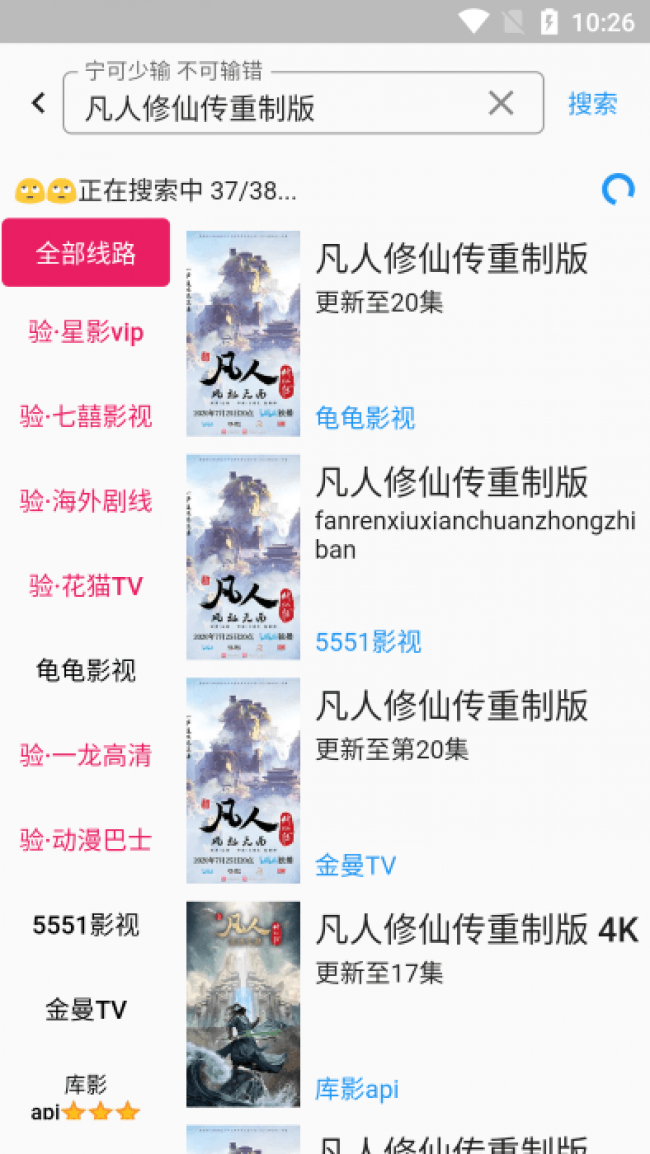Open the result from 龟龟影视

tap(412, 333)
